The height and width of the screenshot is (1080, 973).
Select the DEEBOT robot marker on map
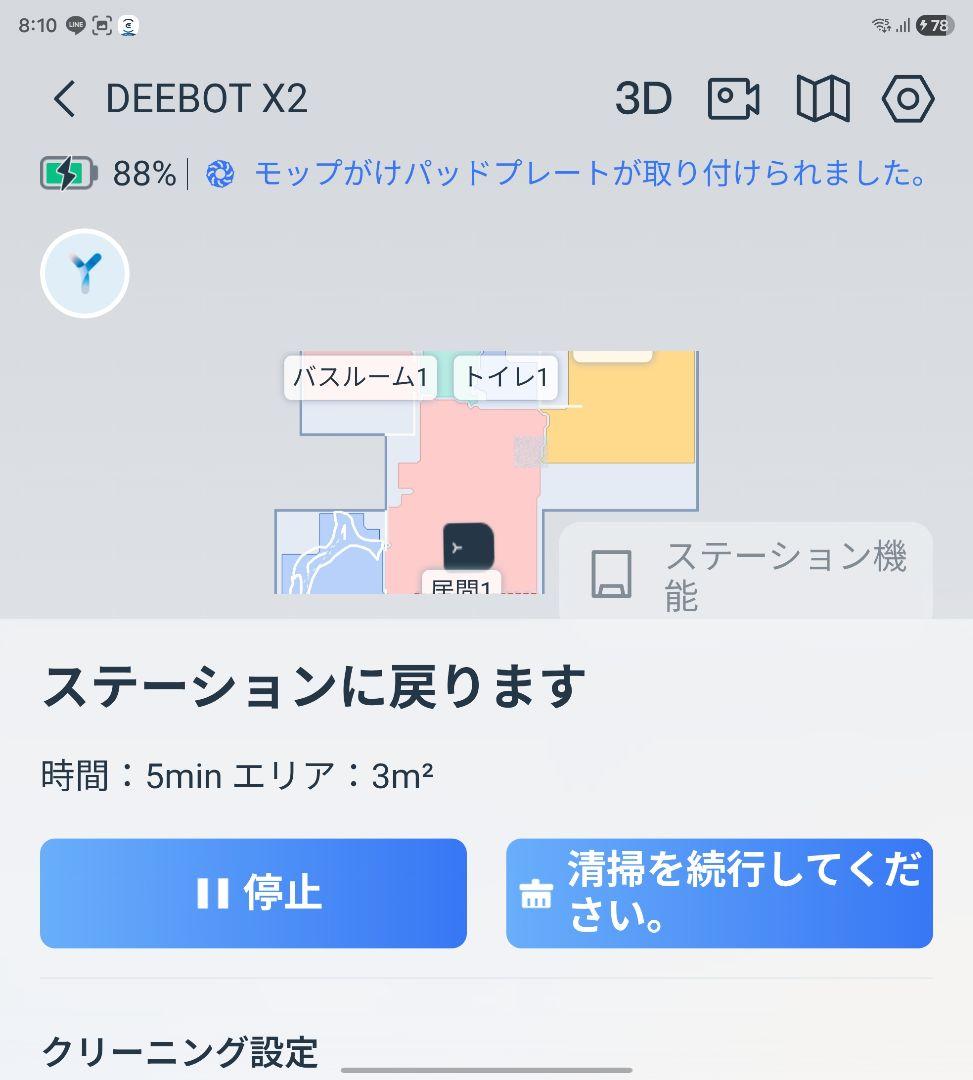click(x=468, y=547)
